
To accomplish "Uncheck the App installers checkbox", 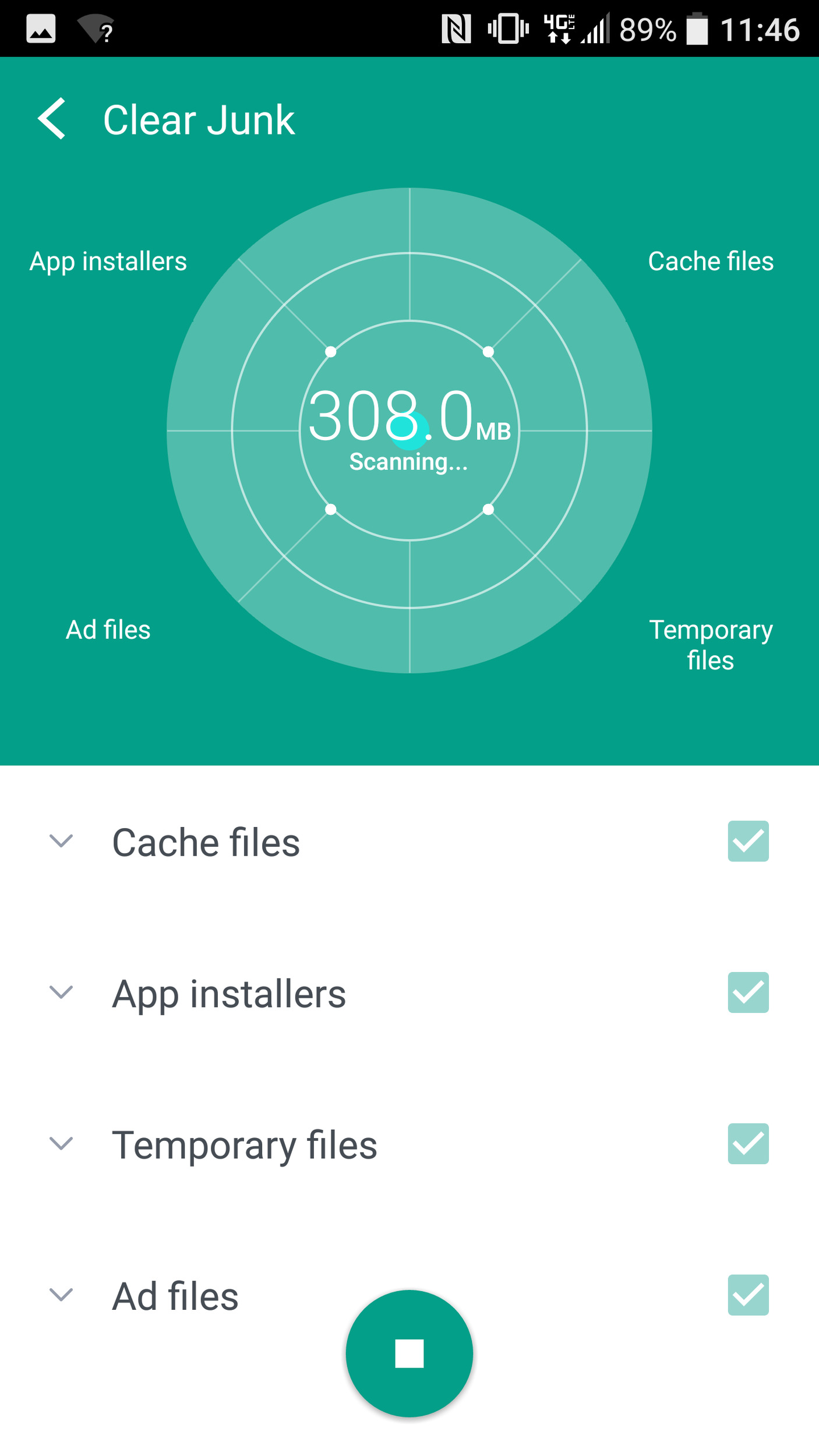I will point(747,992).
